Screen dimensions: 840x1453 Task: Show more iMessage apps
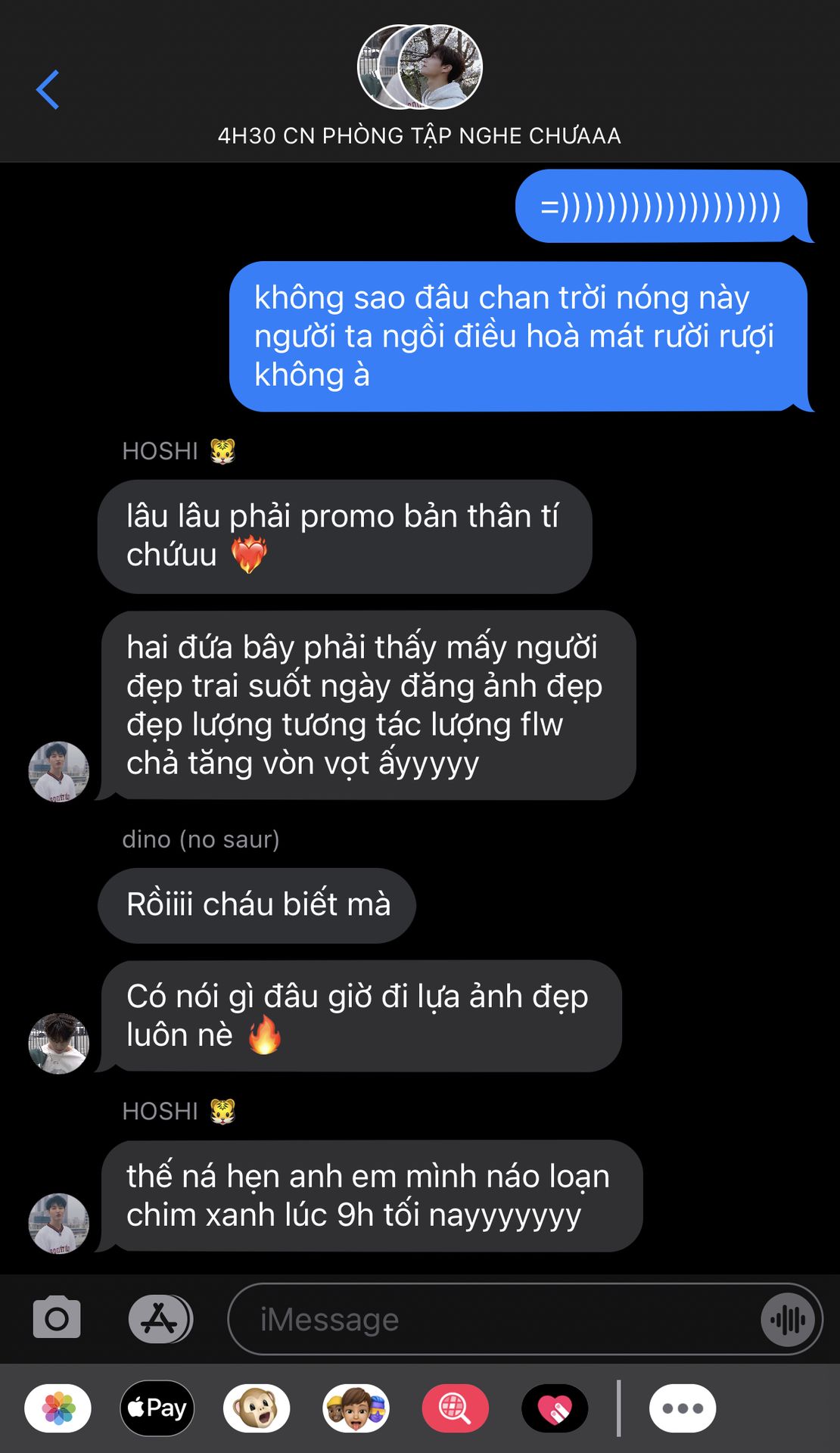(682, 1408)
